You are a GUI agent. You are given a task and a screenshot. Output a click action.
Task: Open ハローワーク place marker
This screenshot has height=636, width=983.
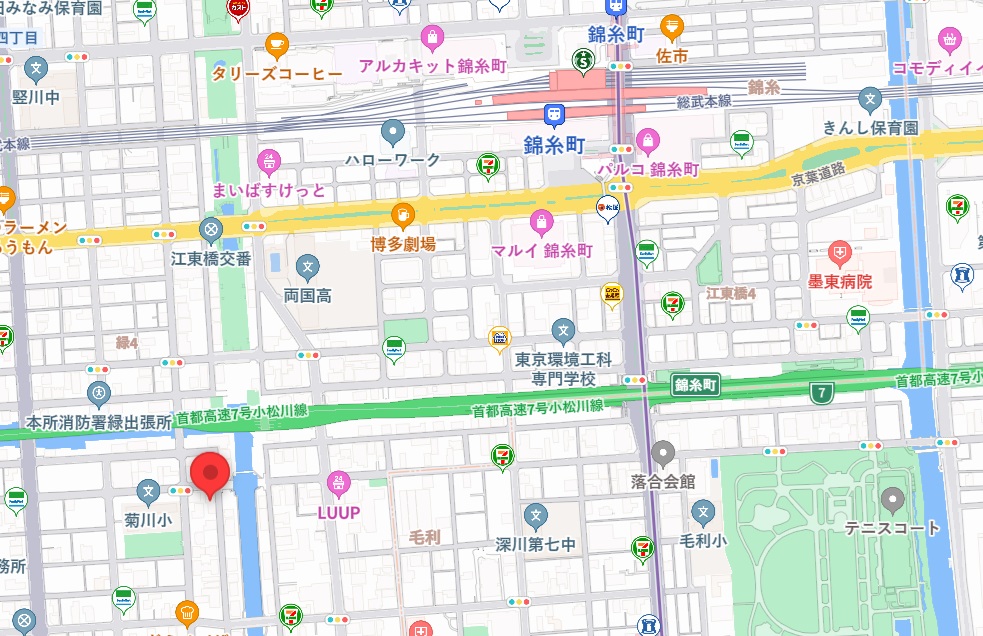pyautogui.click(x=393, y=131)
